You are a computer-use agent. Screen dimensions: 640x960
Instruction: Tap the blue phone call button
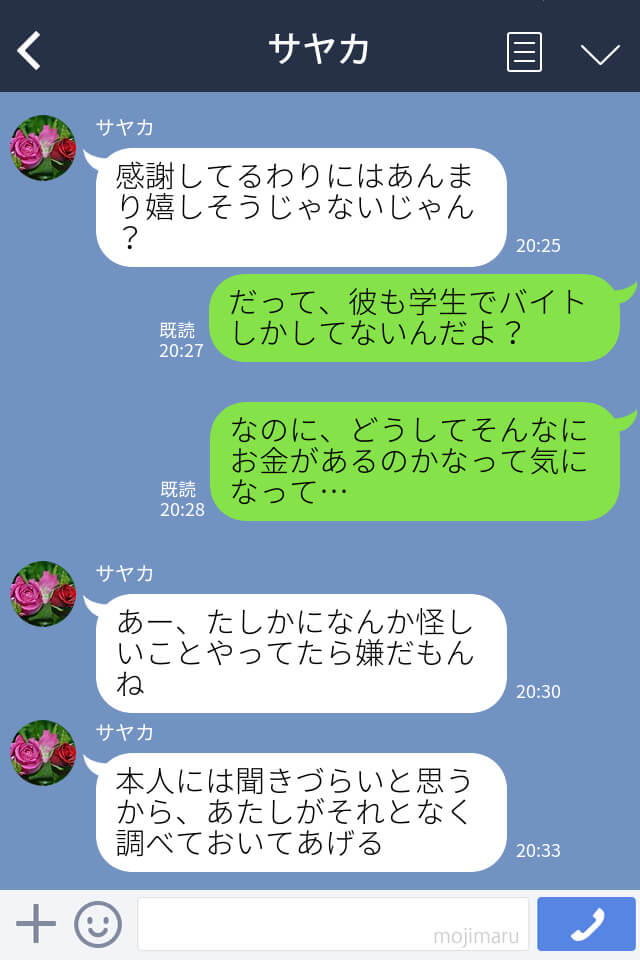pyautogui.click(x=586, y=924)
